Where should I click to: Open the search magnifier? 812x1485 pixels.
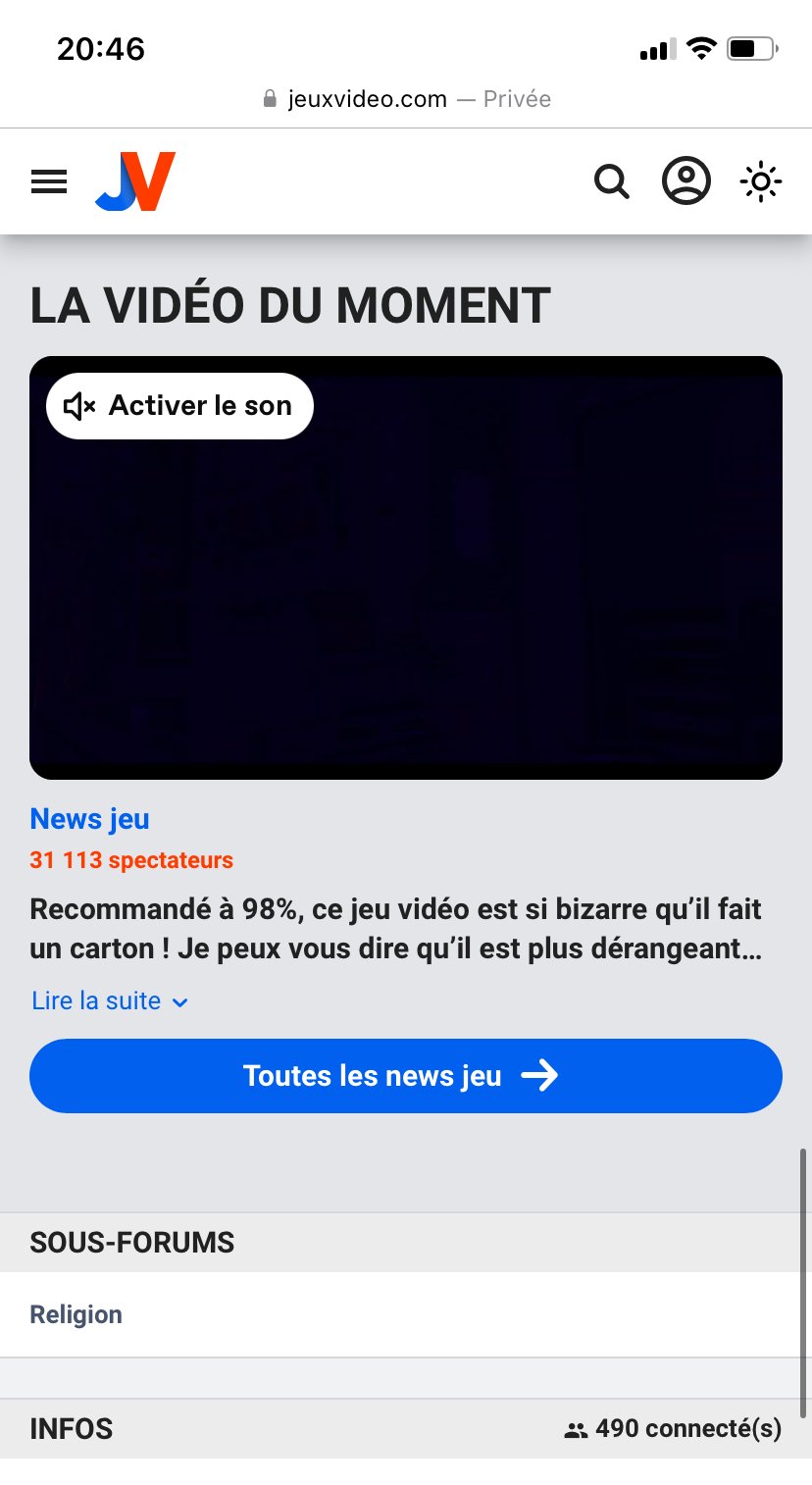click(612, 181)
